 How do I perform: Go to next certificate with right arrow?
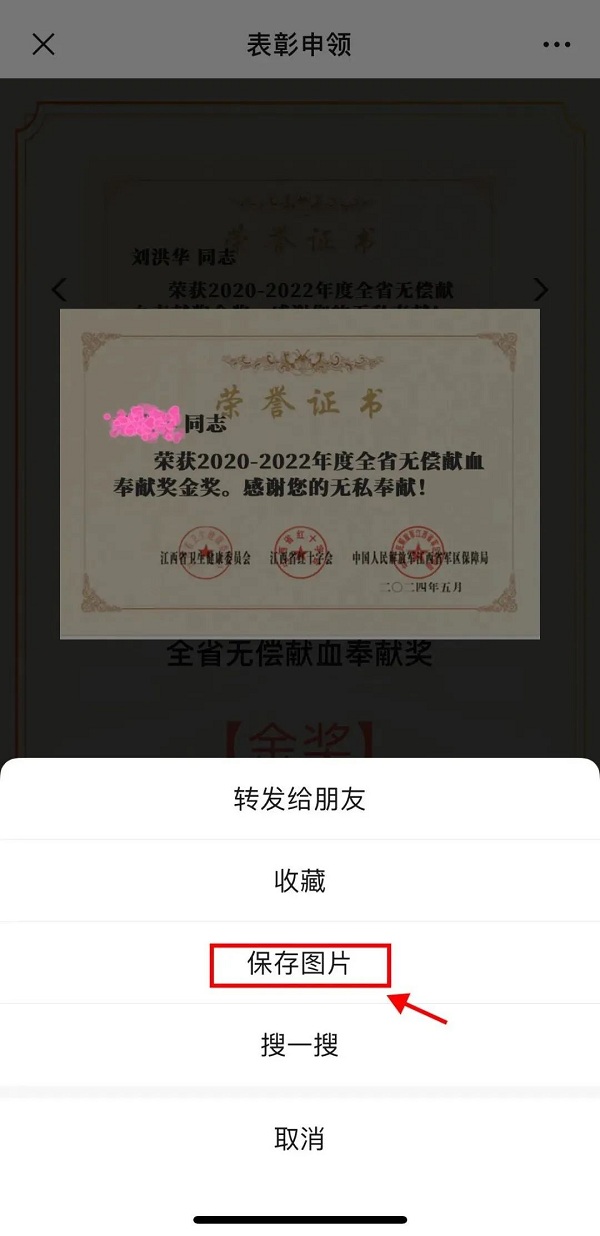click(541, 290)
